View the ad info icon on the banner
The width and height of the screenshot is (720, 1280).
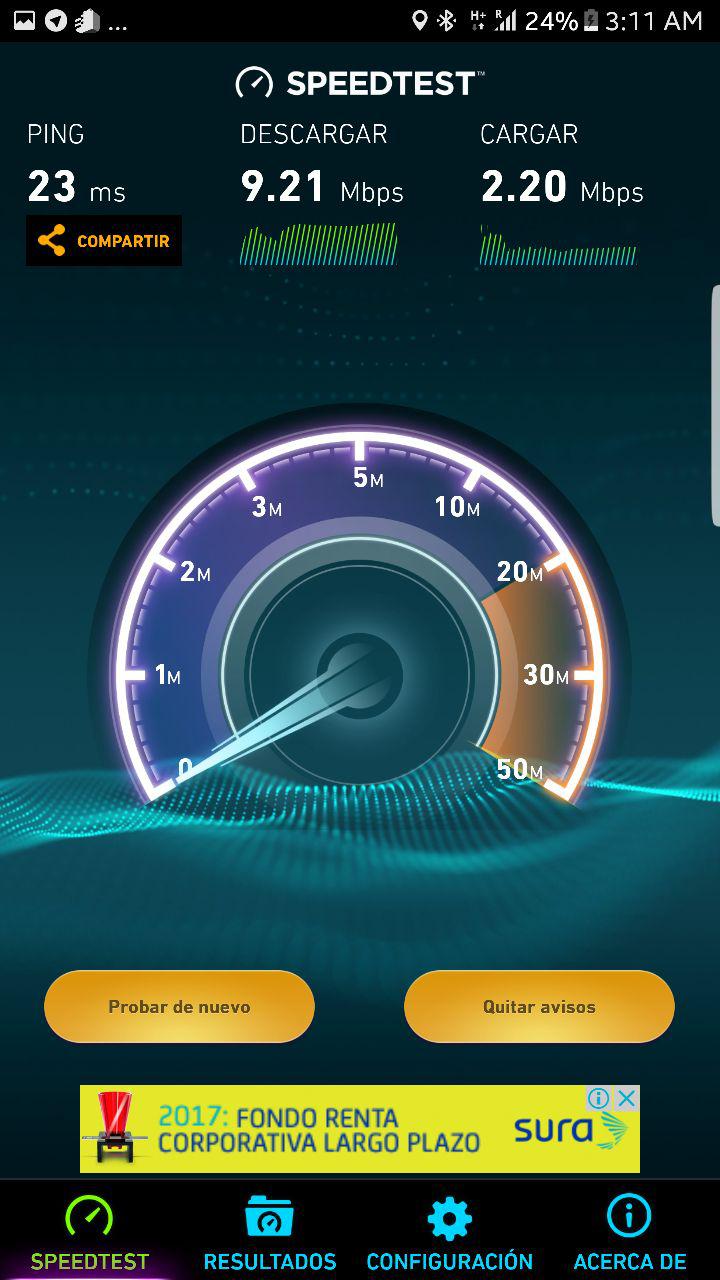pyautogui.click(x=599, y=1098)
